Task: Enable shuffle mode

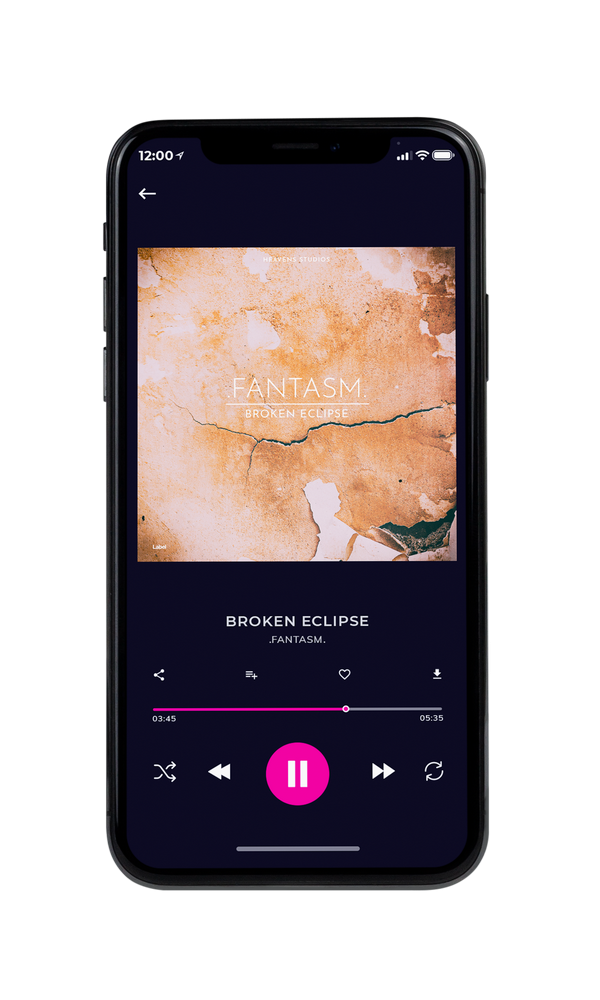Action: click(165, 772)
